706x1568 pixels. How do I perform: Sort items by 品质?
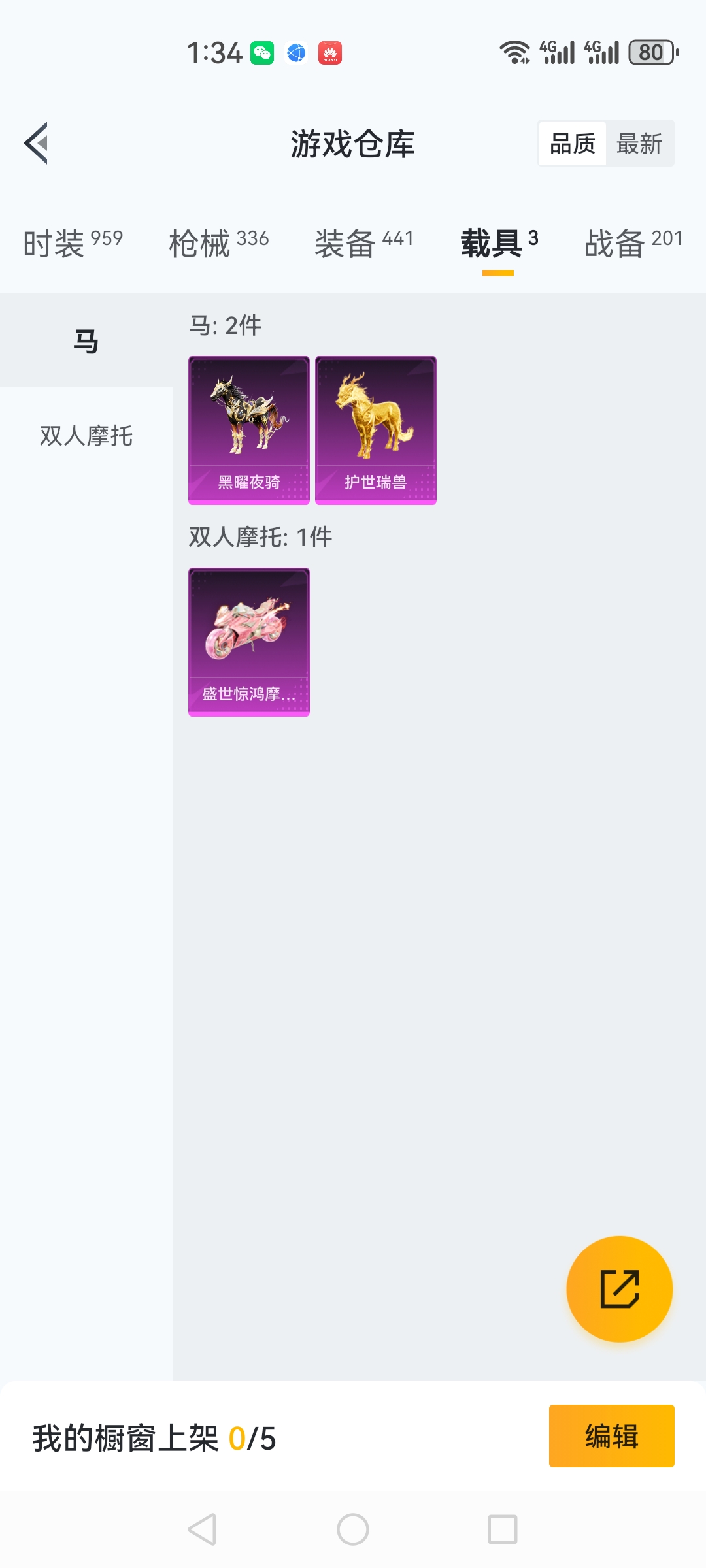573,143
